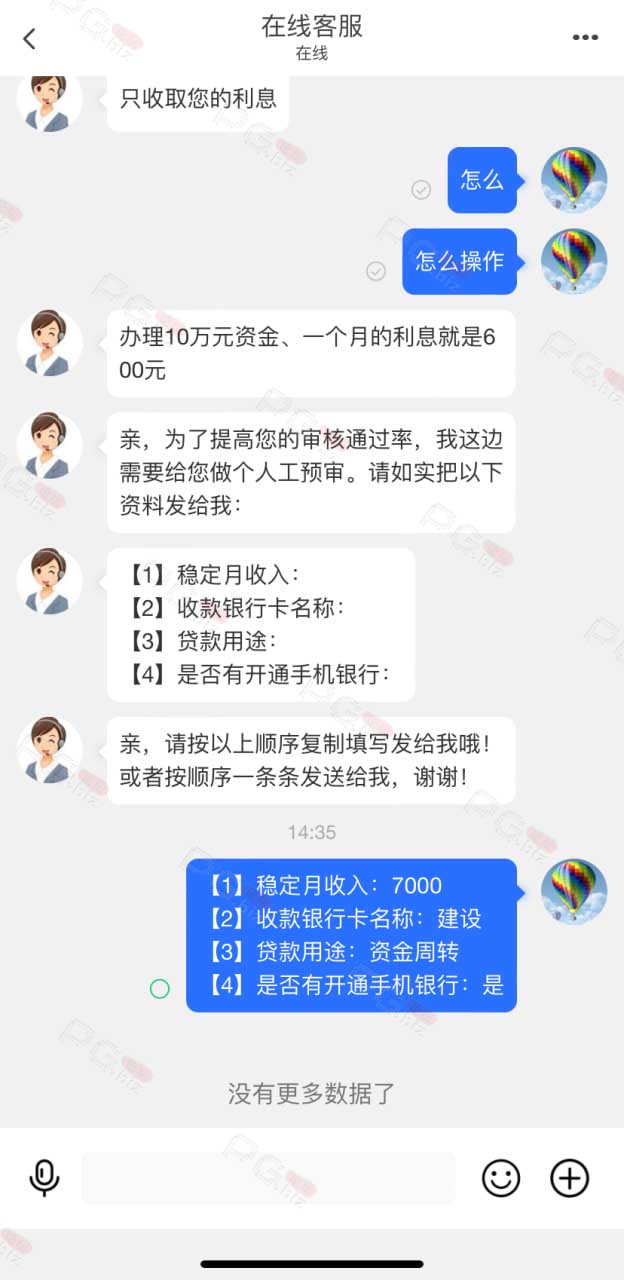Viewport: 624px width, 1280px height.
Task: Focus the message text input field
Action: 268,1178
